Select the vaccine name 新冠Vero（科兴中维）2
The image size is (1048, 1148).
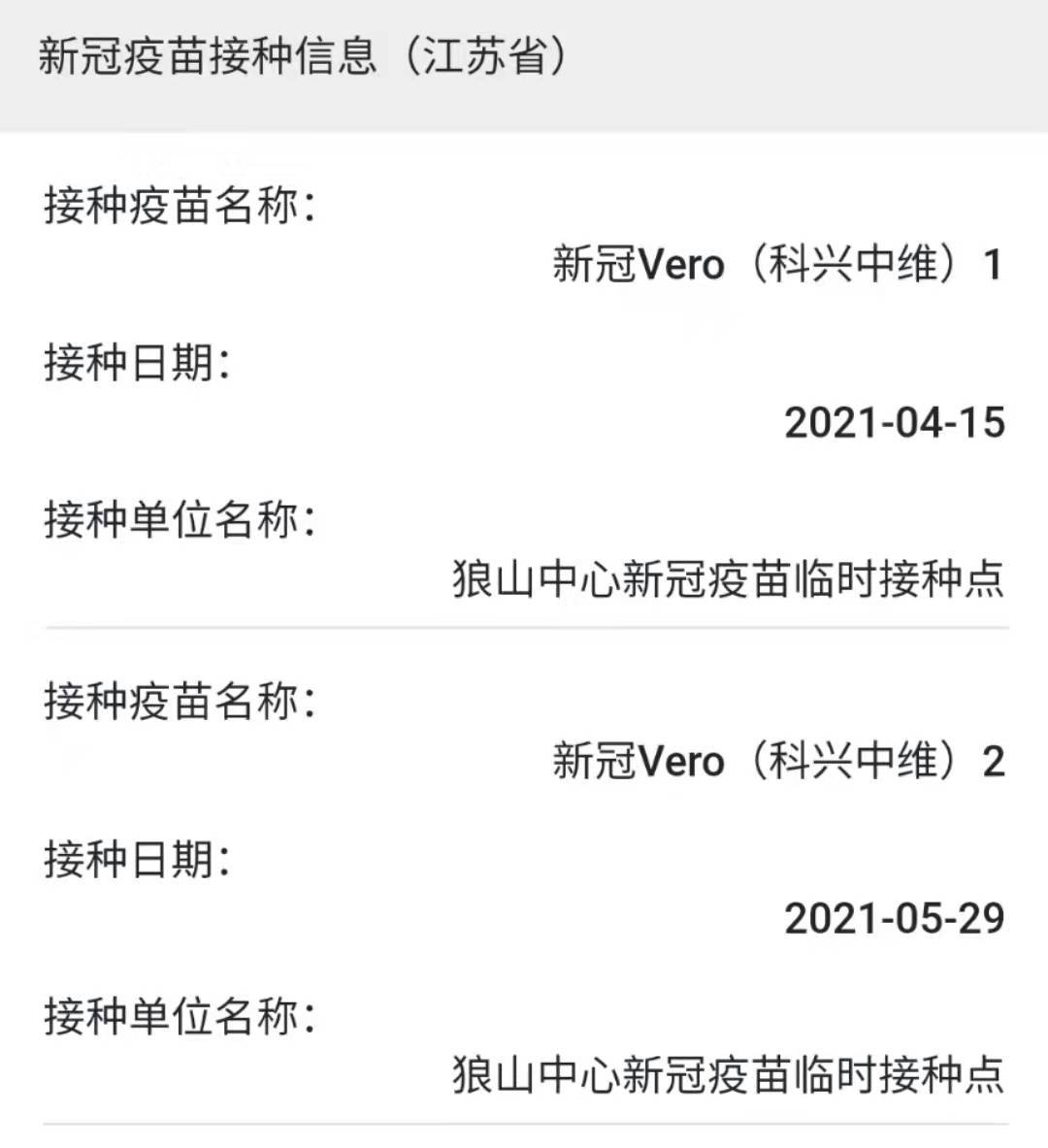776,762
